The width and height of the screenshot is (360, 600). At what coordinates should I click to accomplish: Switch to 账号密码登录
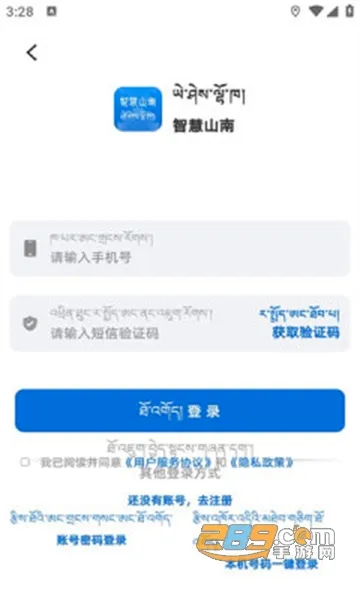point(91,540)
